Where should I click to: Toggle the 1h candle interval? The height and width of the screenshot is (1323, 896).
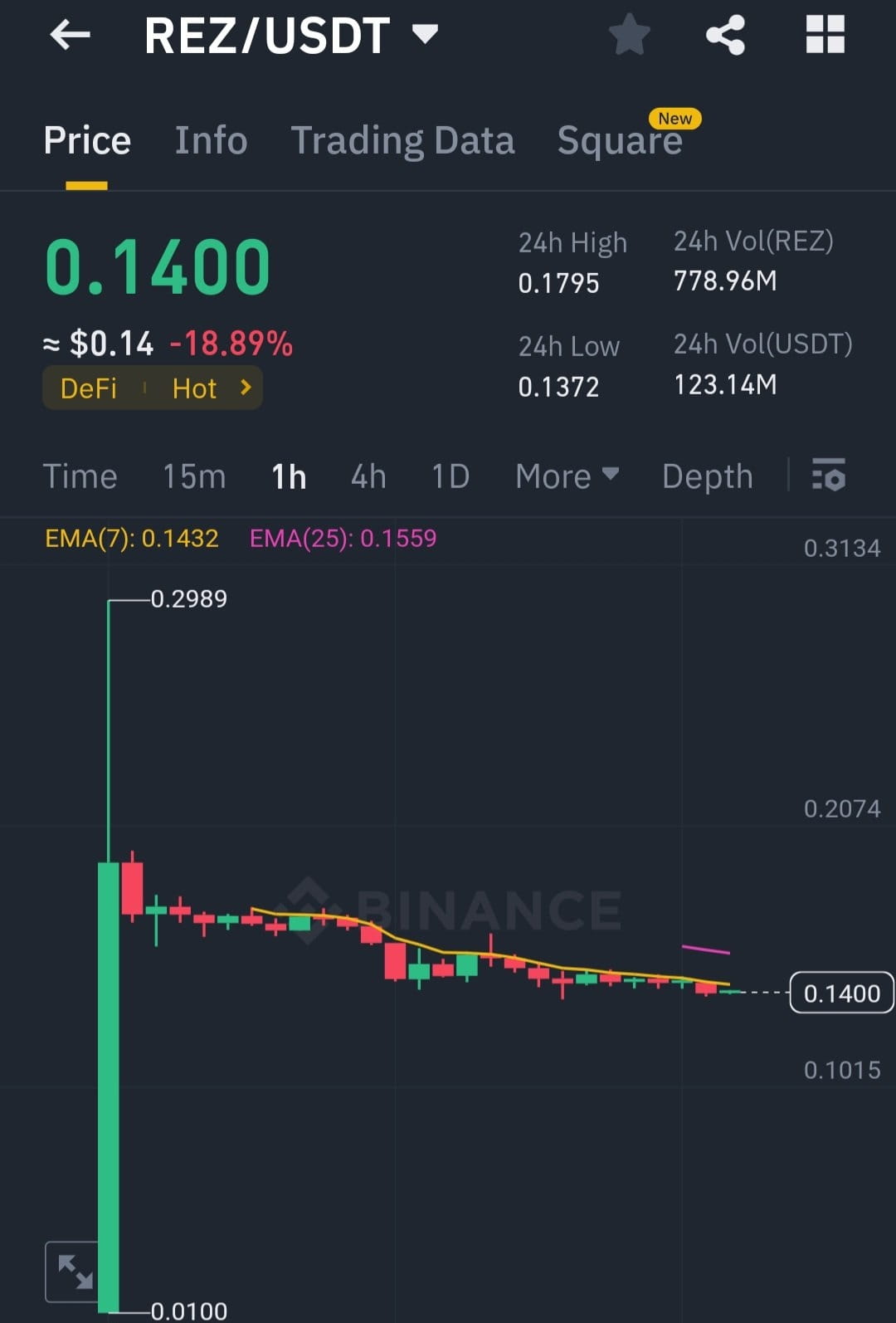(288, 476)
